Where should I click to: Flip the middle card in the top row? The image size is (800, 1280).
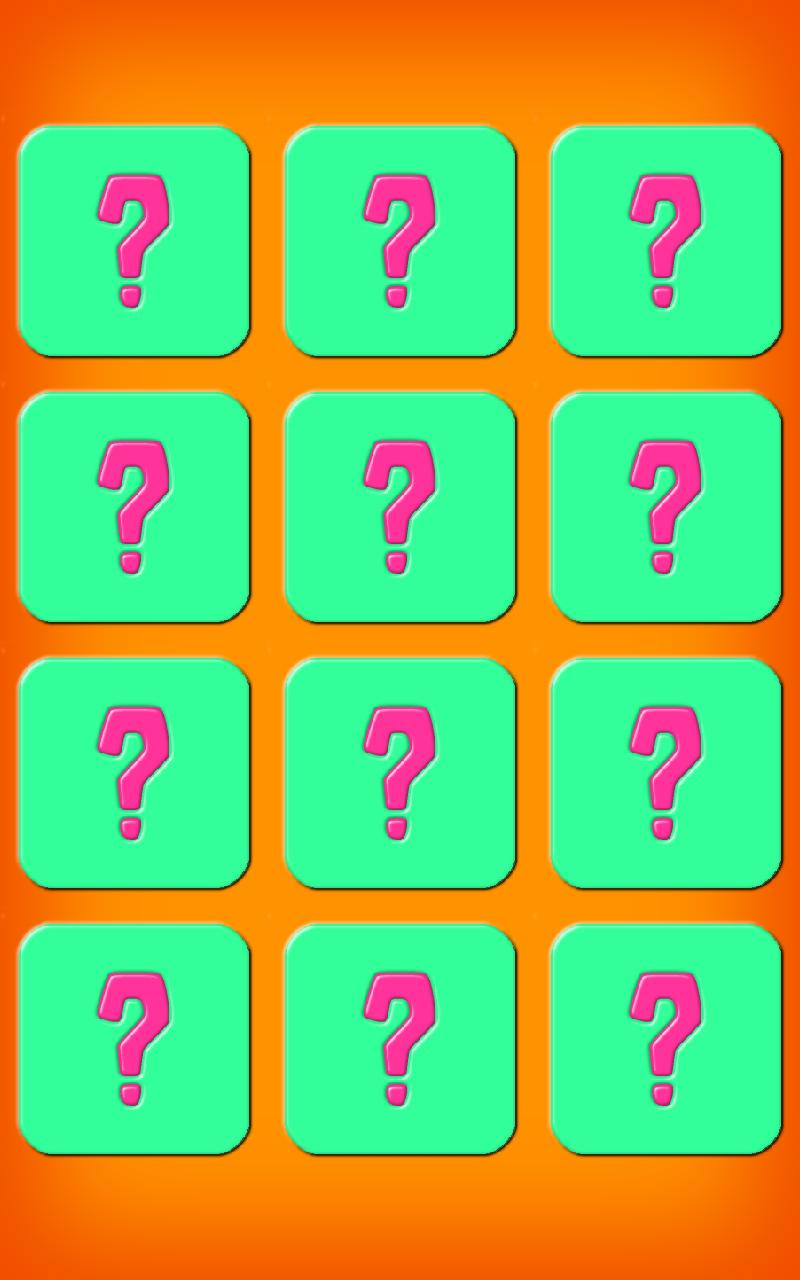[x=400, y=241]
